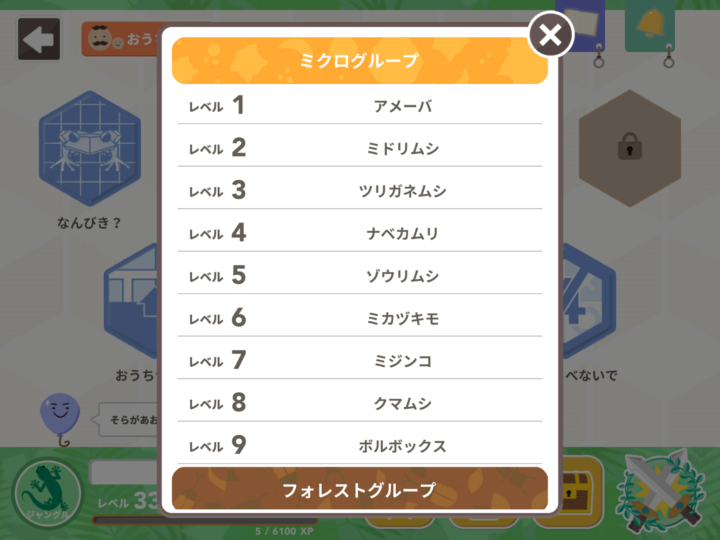Open the treasure chest button

pos(582,490)
